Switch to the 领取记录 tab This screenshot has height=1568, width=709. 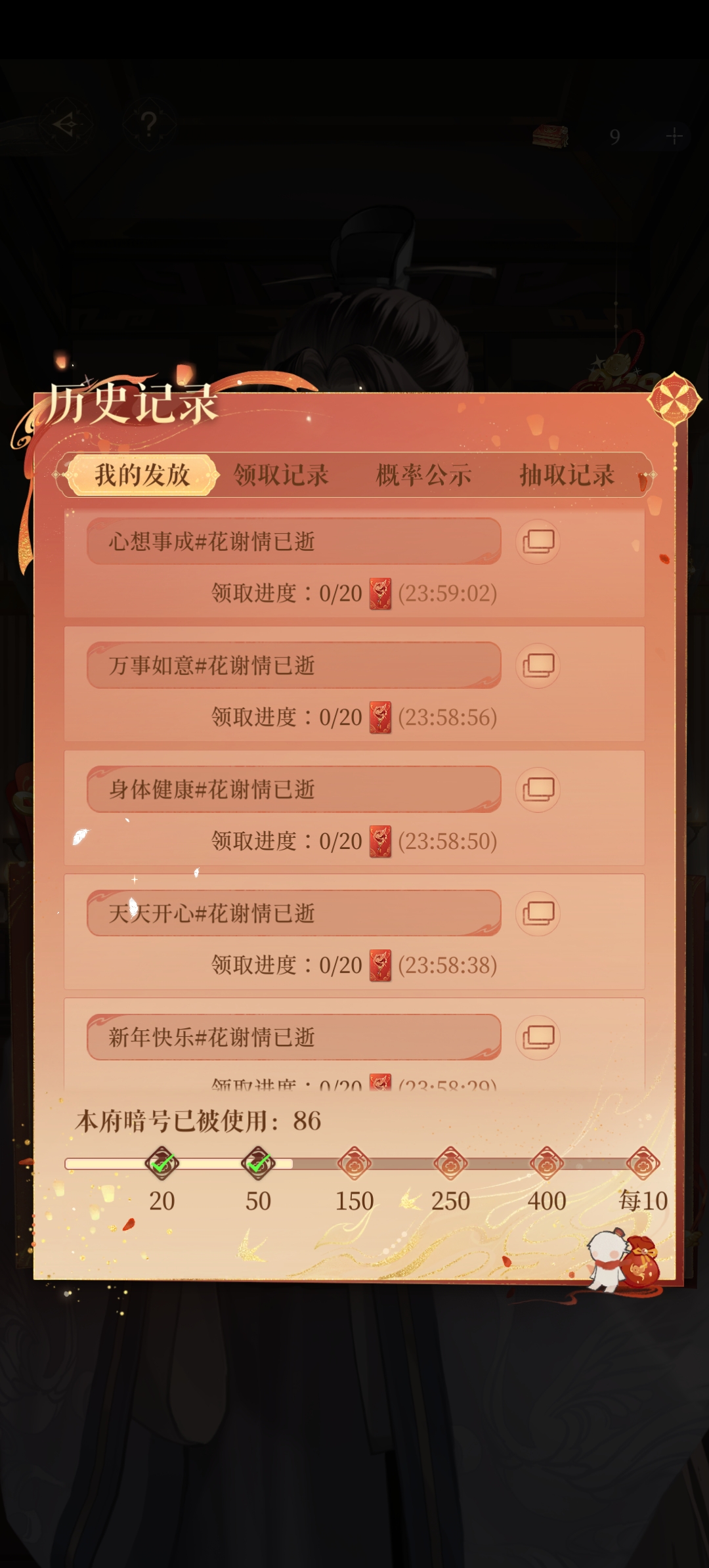281,475
